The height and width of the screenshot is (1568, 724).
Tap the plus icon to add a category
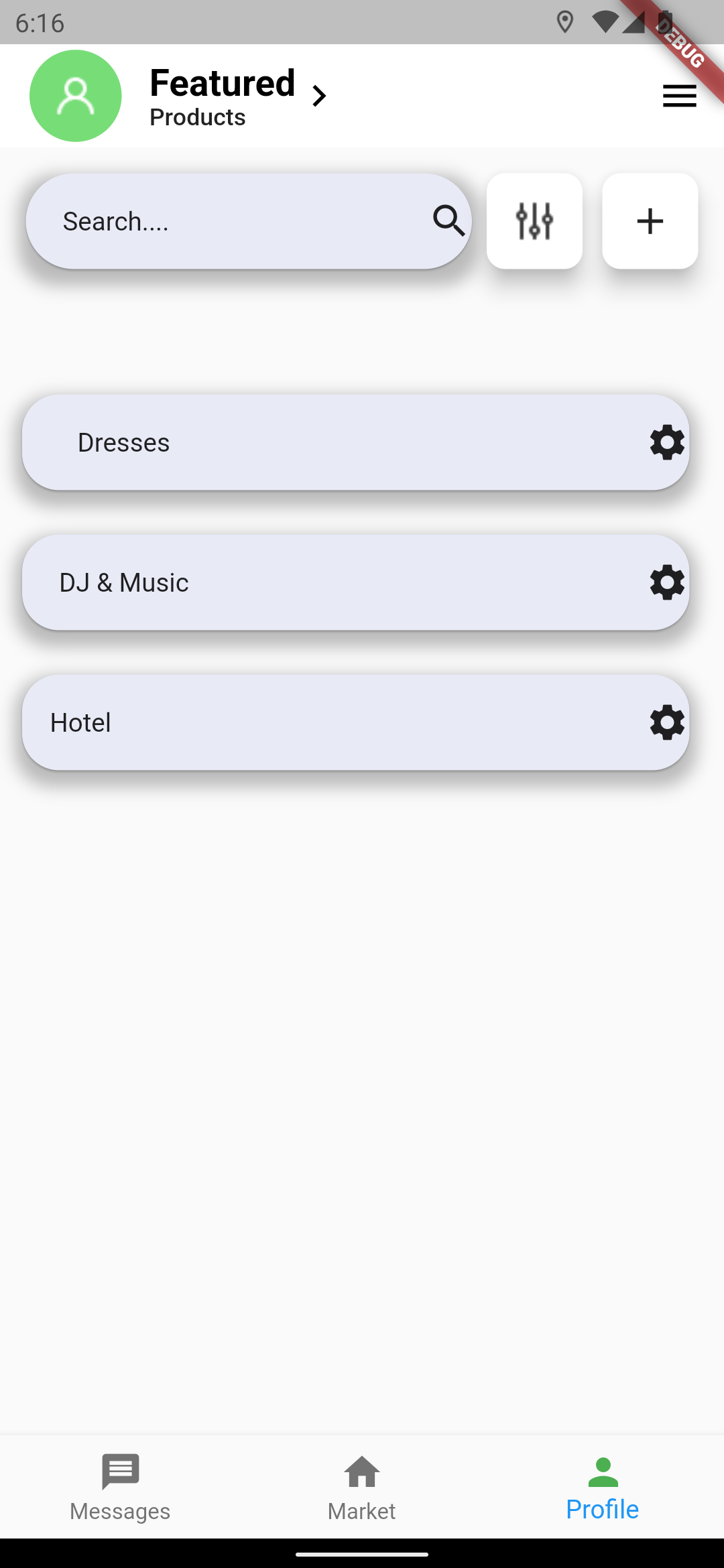point(649,221)
